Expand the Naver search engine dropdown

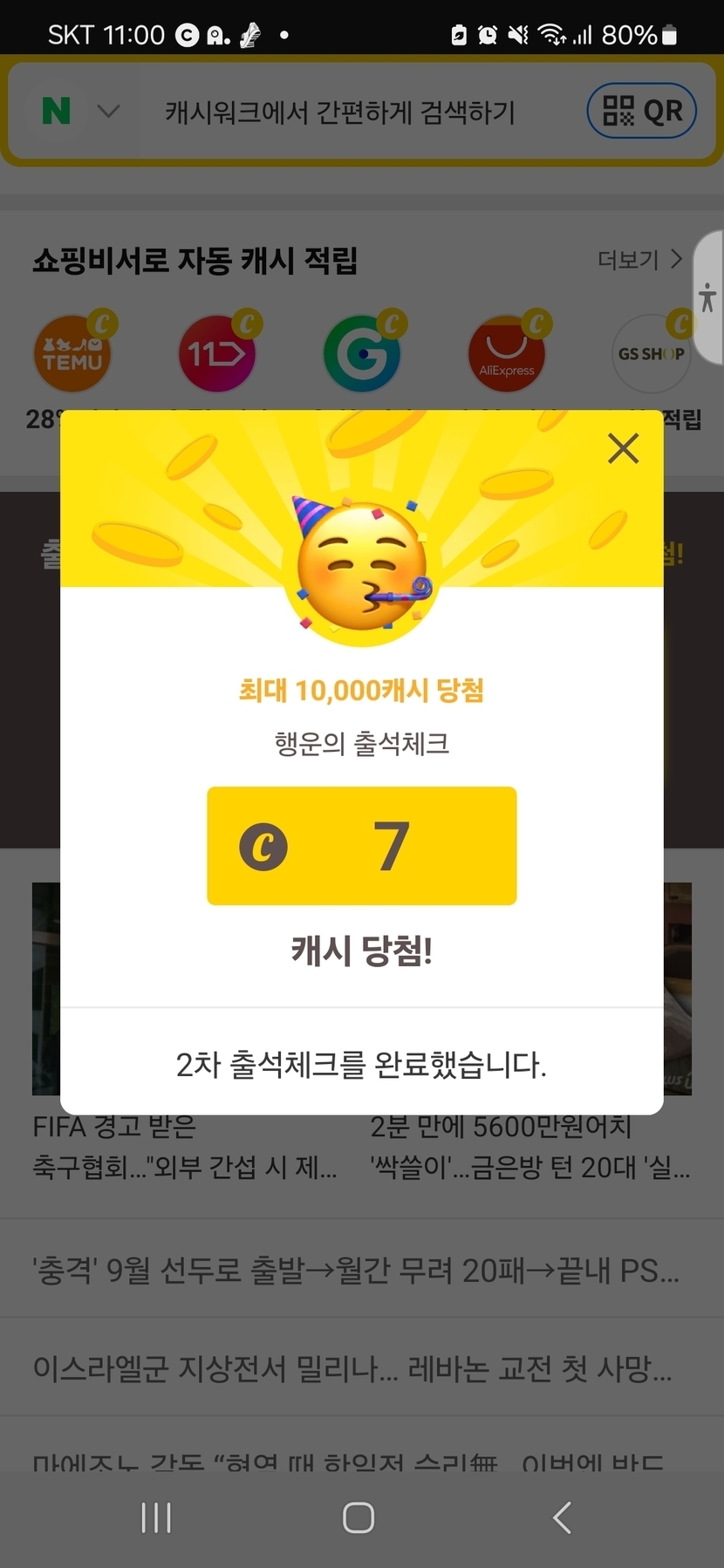[107, 112]
